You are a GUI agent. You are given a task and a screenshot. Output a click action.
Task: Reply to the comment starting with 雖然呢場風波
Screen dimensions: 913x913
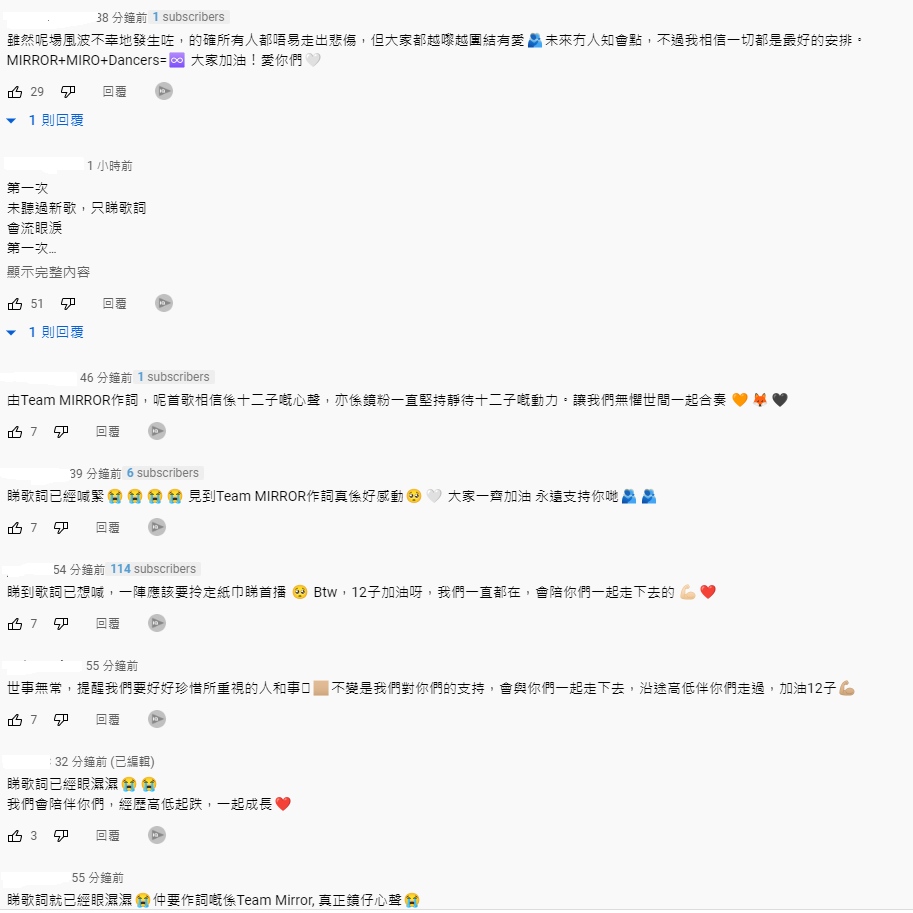pos(114,92)
